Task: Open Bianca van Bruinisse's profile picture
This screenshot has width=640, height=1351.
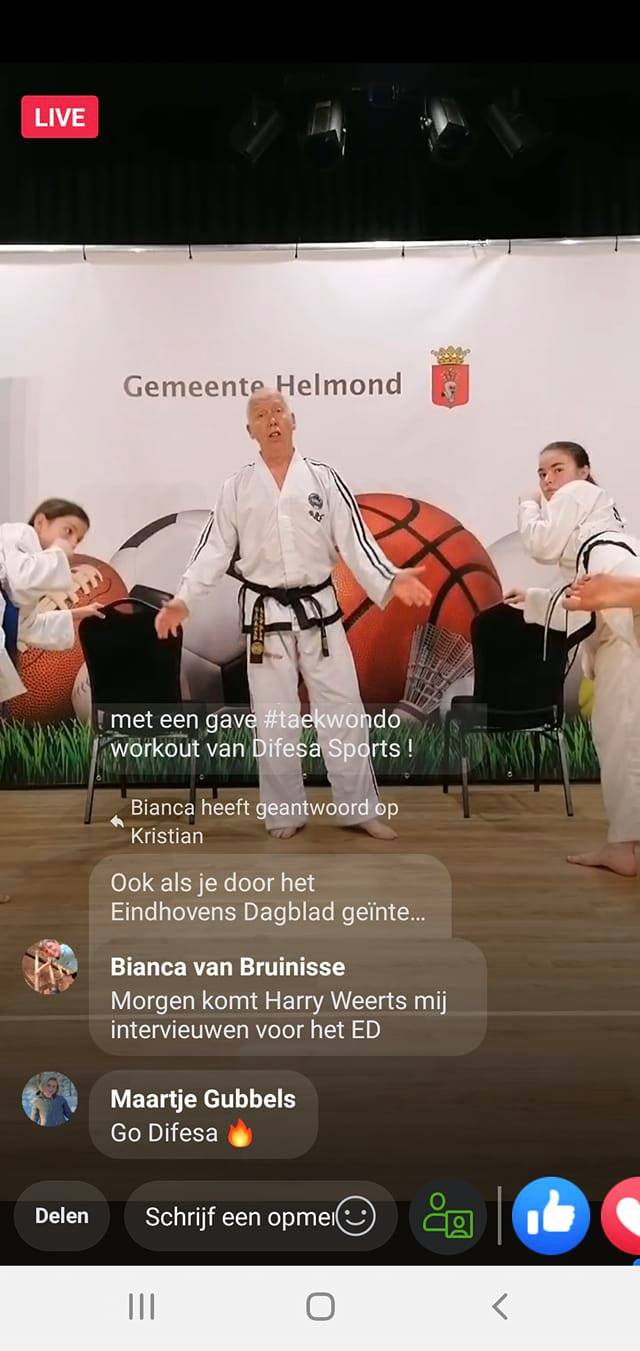Action: [50, 966]
